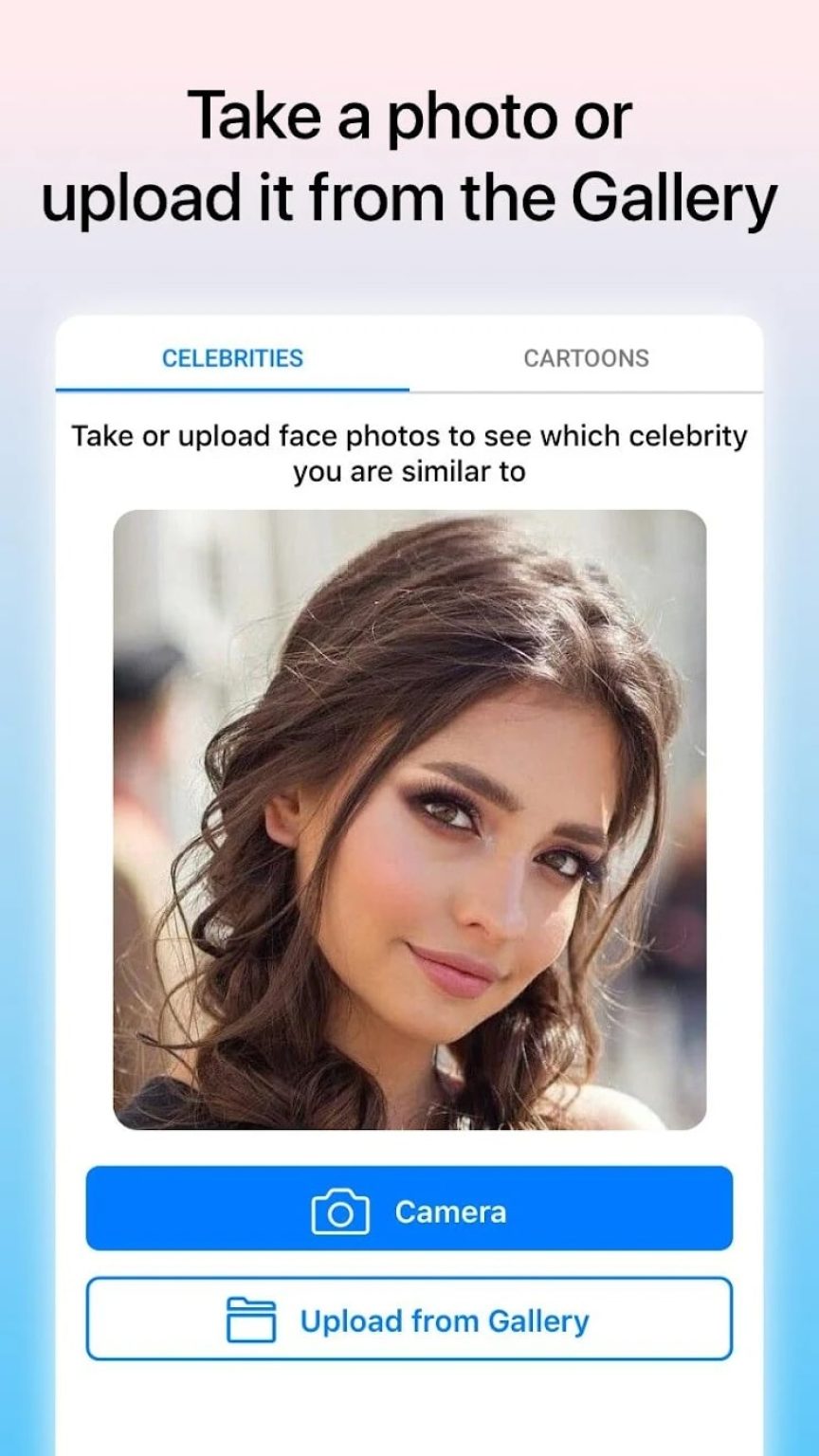The width and height of the screenshot is (819, 1456).
Task: Select the CELEBRITIES tab
Action: pyautogui.click(x=232, y=358)
